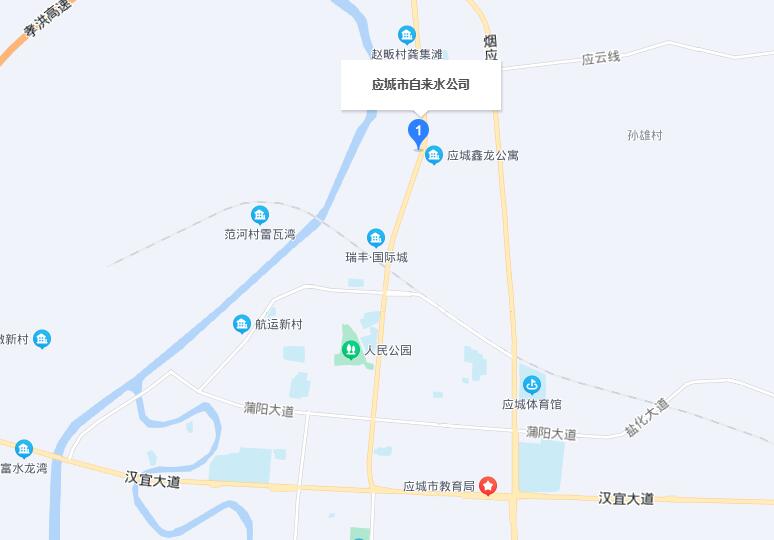Open the 应城市自来水公司 info bubble
The height and width of the screenshot is (540, 774).
pos(421,85)
